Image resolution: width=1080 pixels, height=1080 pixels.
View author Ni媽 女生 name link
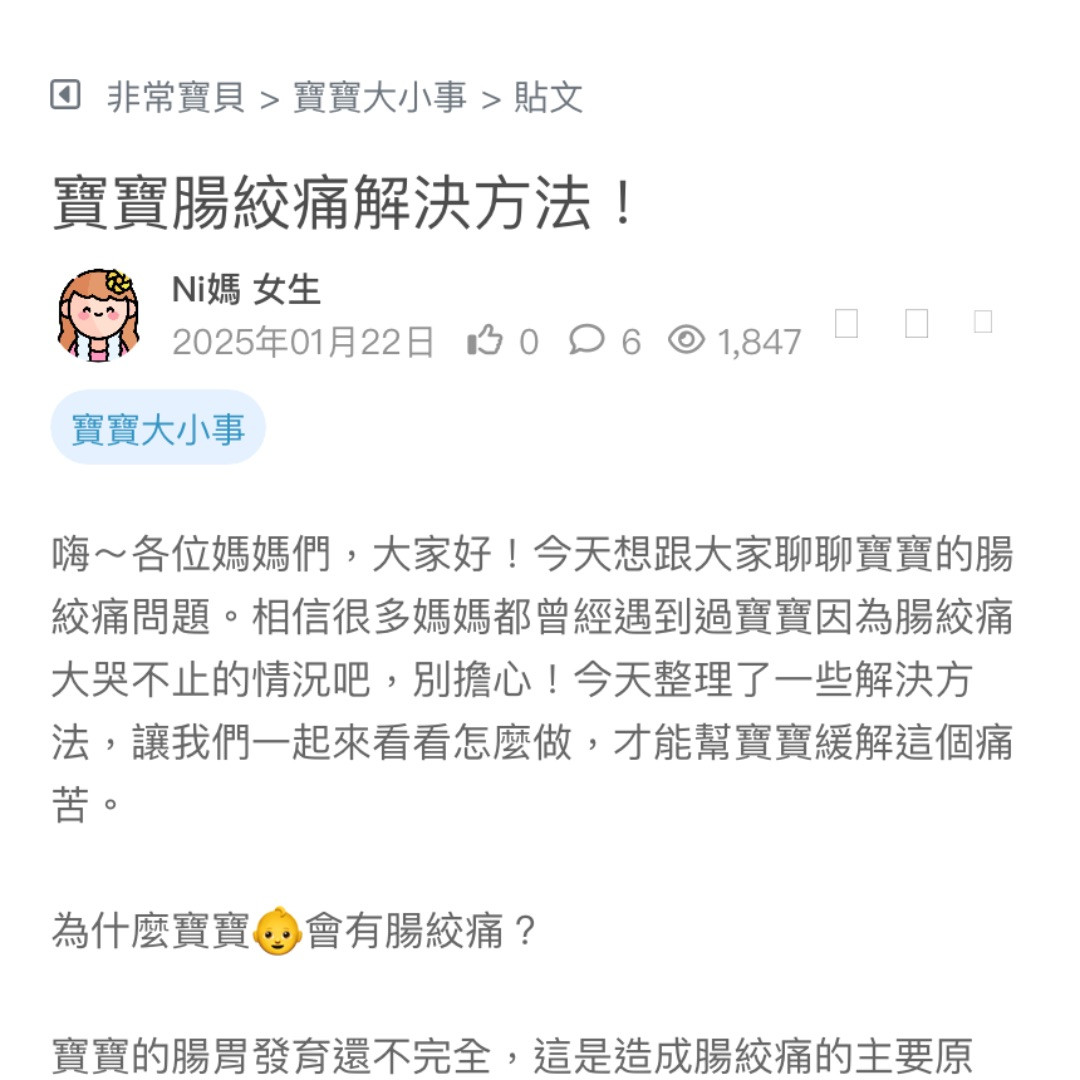click(x=246, y=290)
